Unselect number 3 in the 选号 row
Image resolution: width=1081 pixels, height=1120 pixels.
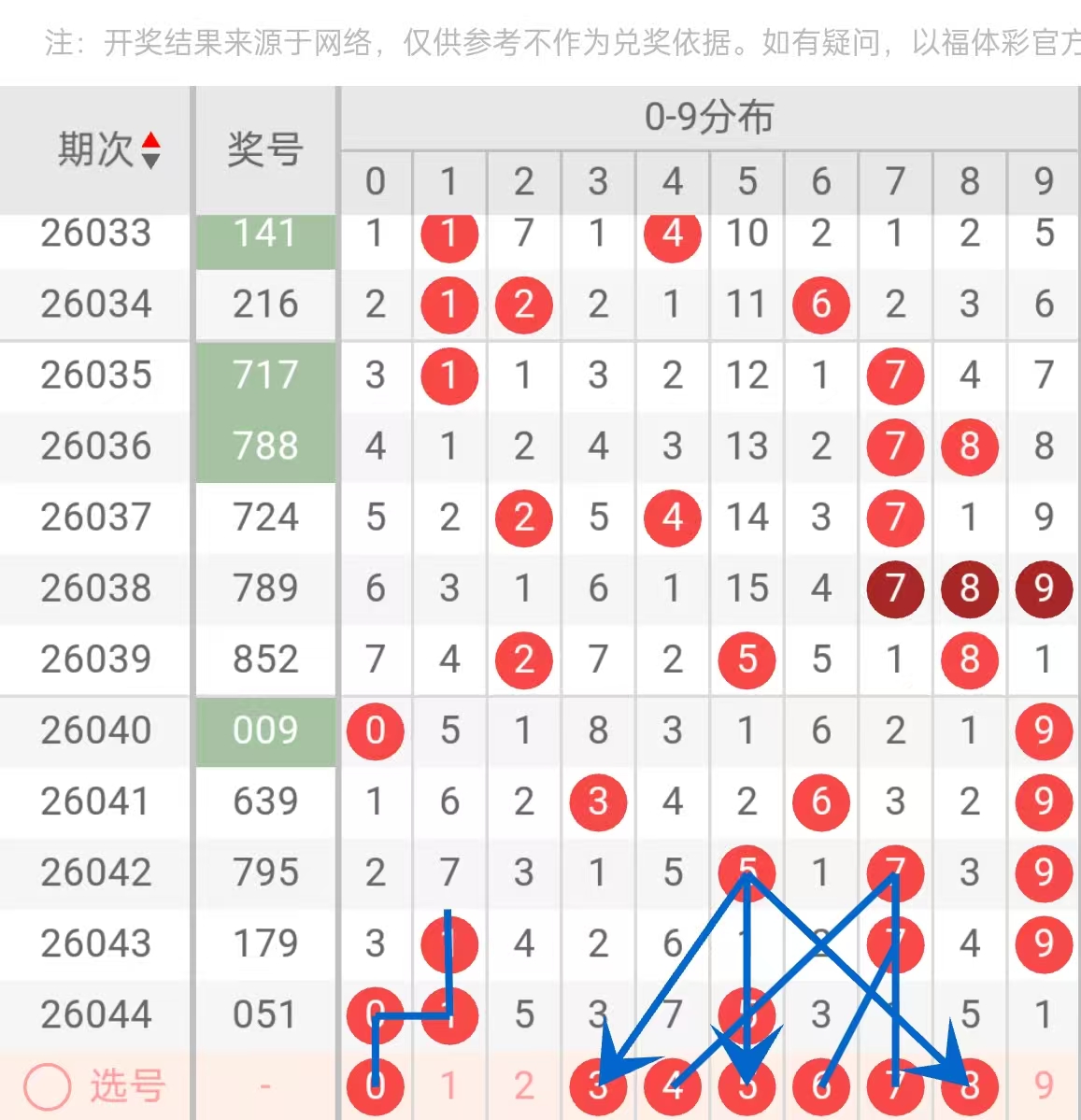click(x=598, y=1086)
